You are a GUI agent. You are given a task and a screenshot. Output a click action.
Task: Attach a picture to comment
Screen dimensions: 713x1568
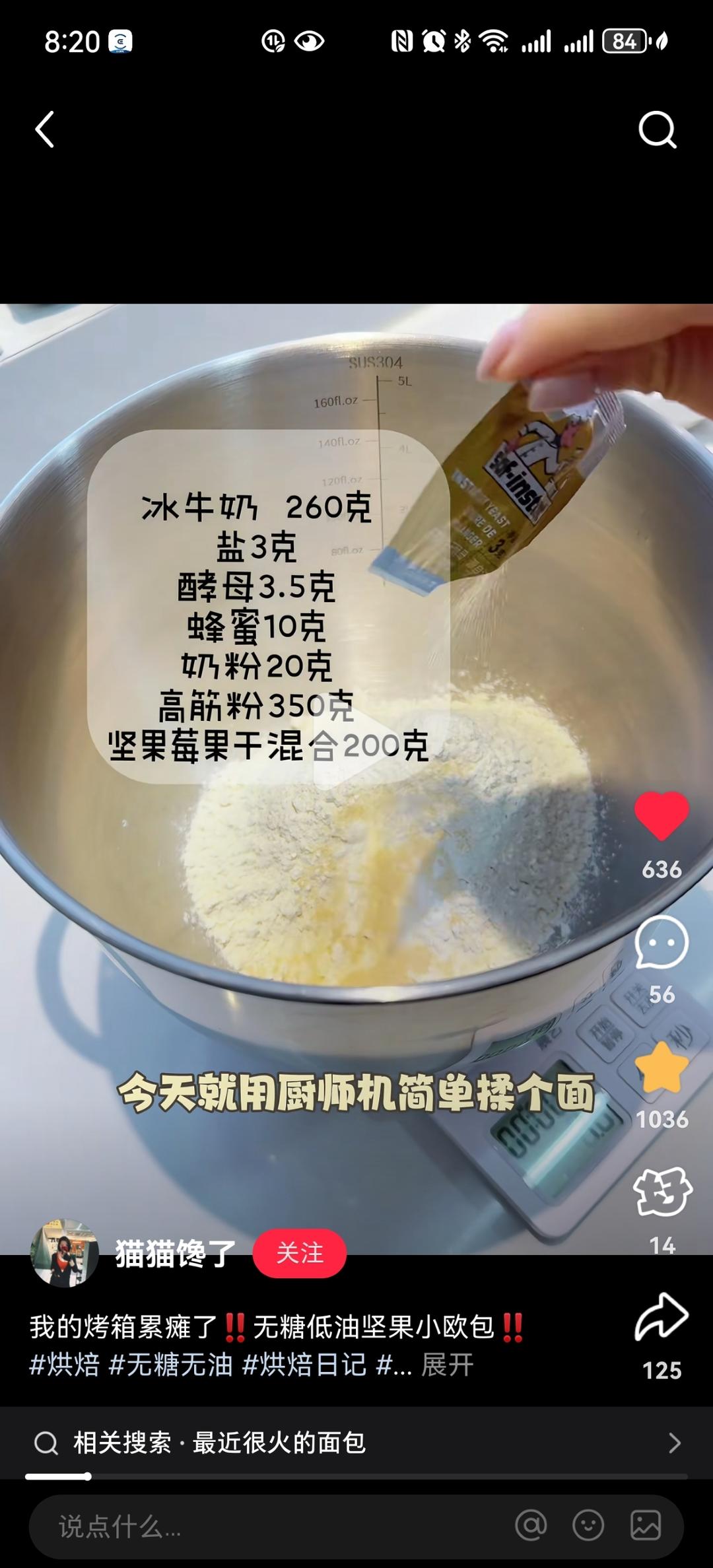pos(645,1526)
